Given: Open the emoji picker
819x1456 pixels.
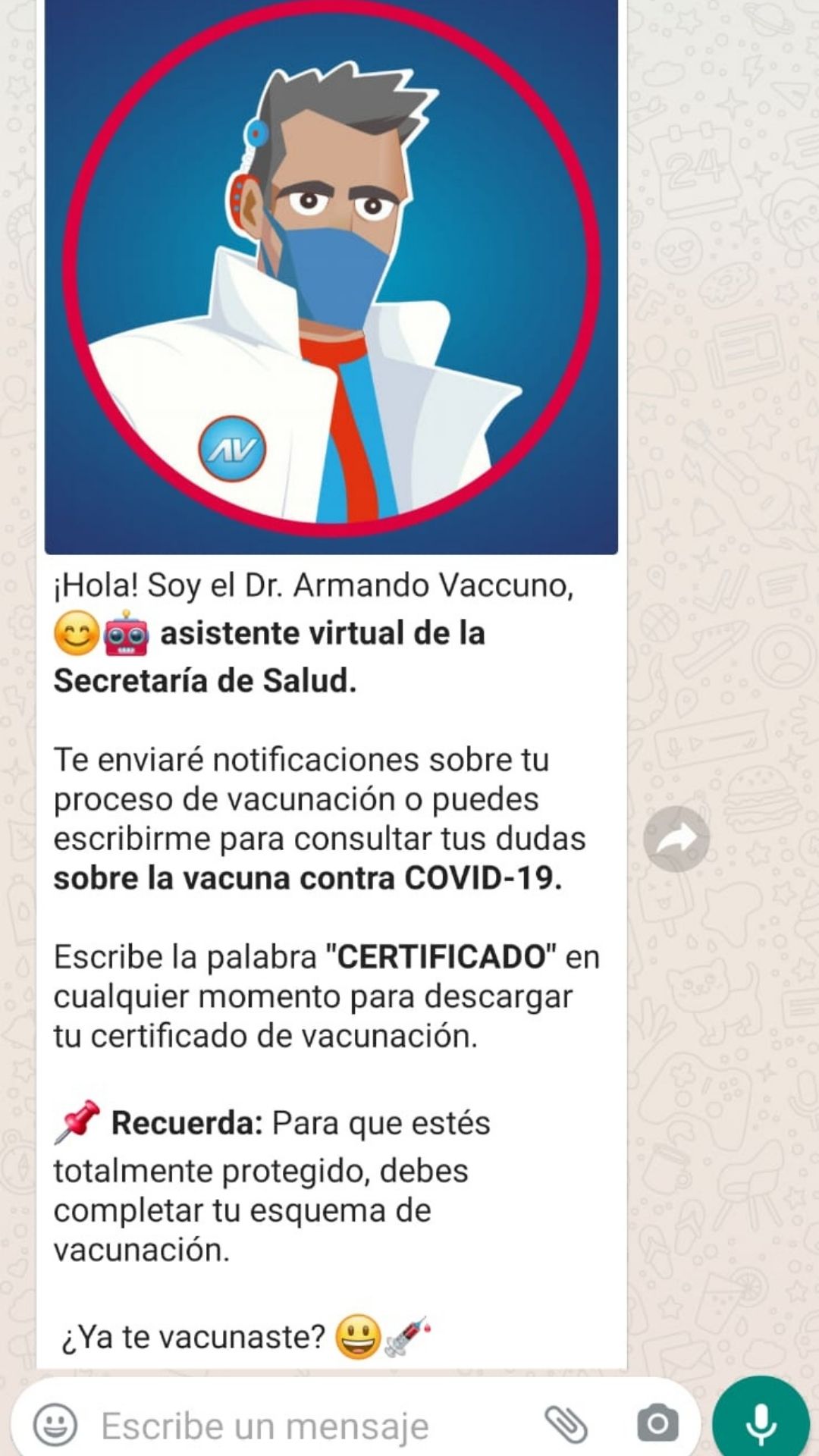Looking at the screenshot, I should [x=55, y=1423].
